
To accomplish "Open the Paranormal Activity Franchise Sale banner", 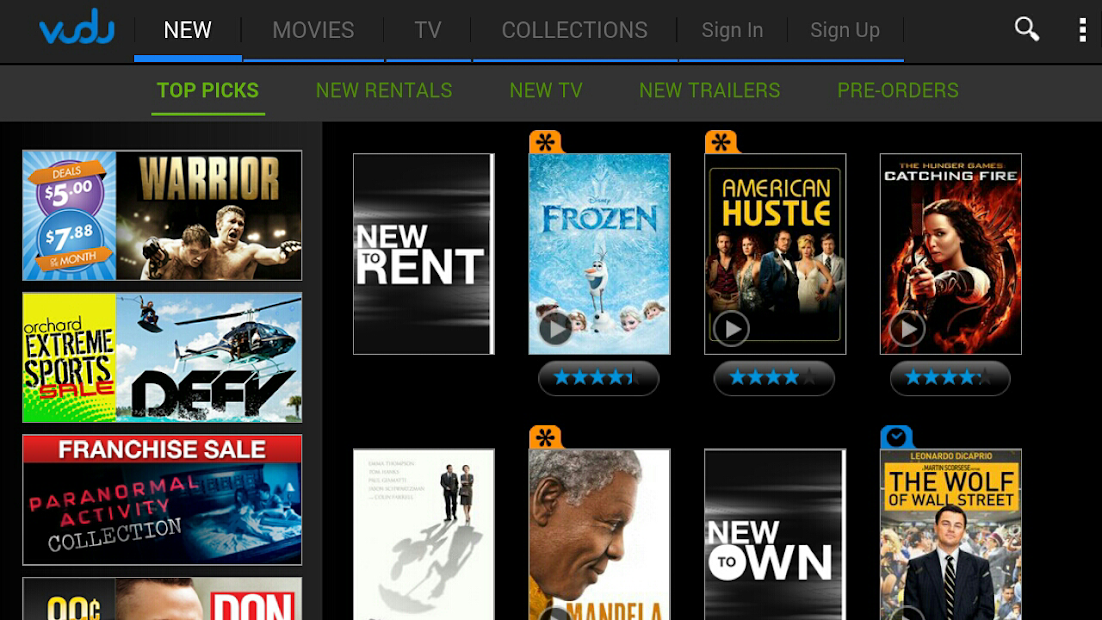I will 162,499.
